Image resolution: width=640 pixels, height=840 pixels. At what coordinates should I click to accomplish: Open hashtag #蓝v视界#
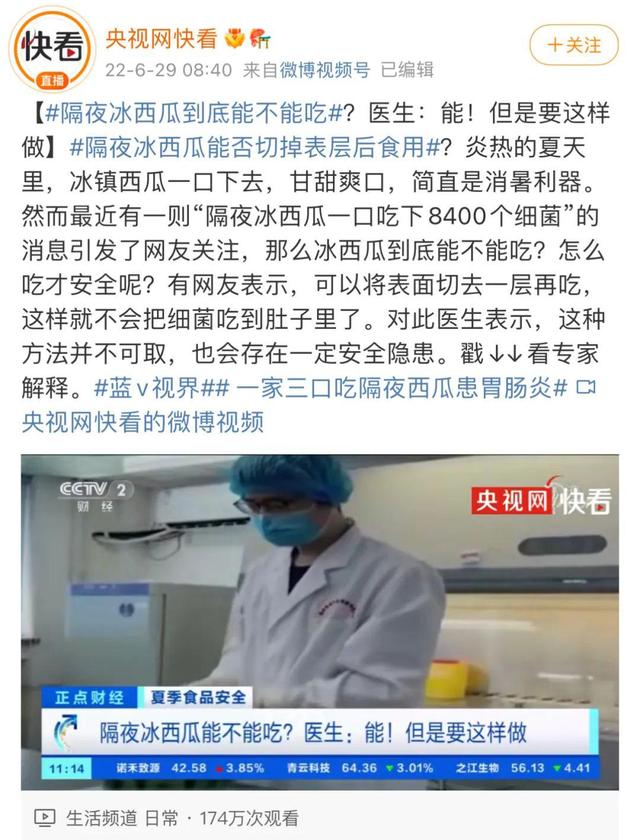click(164, 387)
